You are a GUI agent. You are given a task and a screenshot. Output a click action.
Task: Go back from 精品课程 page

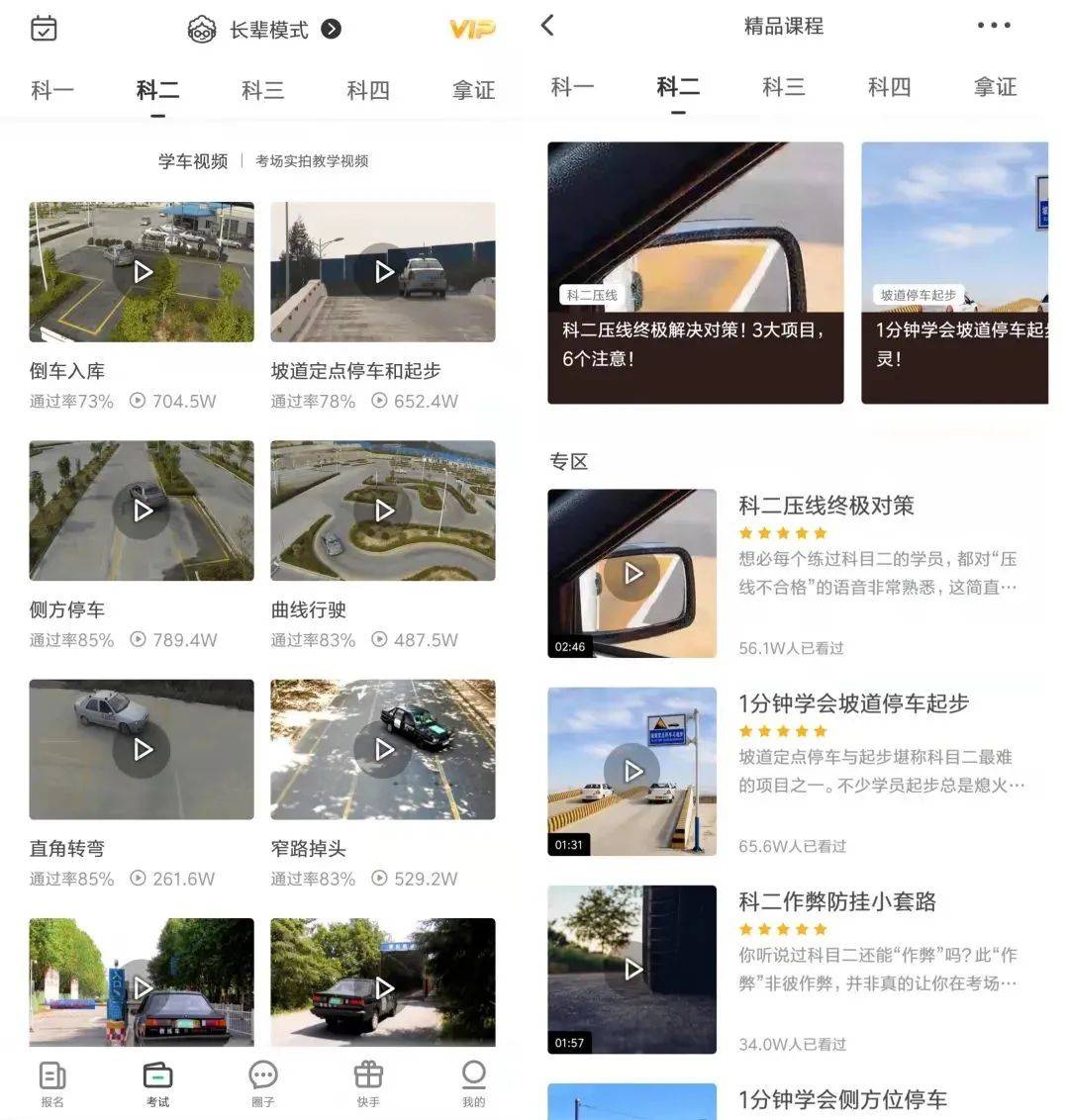click(548, 27)
